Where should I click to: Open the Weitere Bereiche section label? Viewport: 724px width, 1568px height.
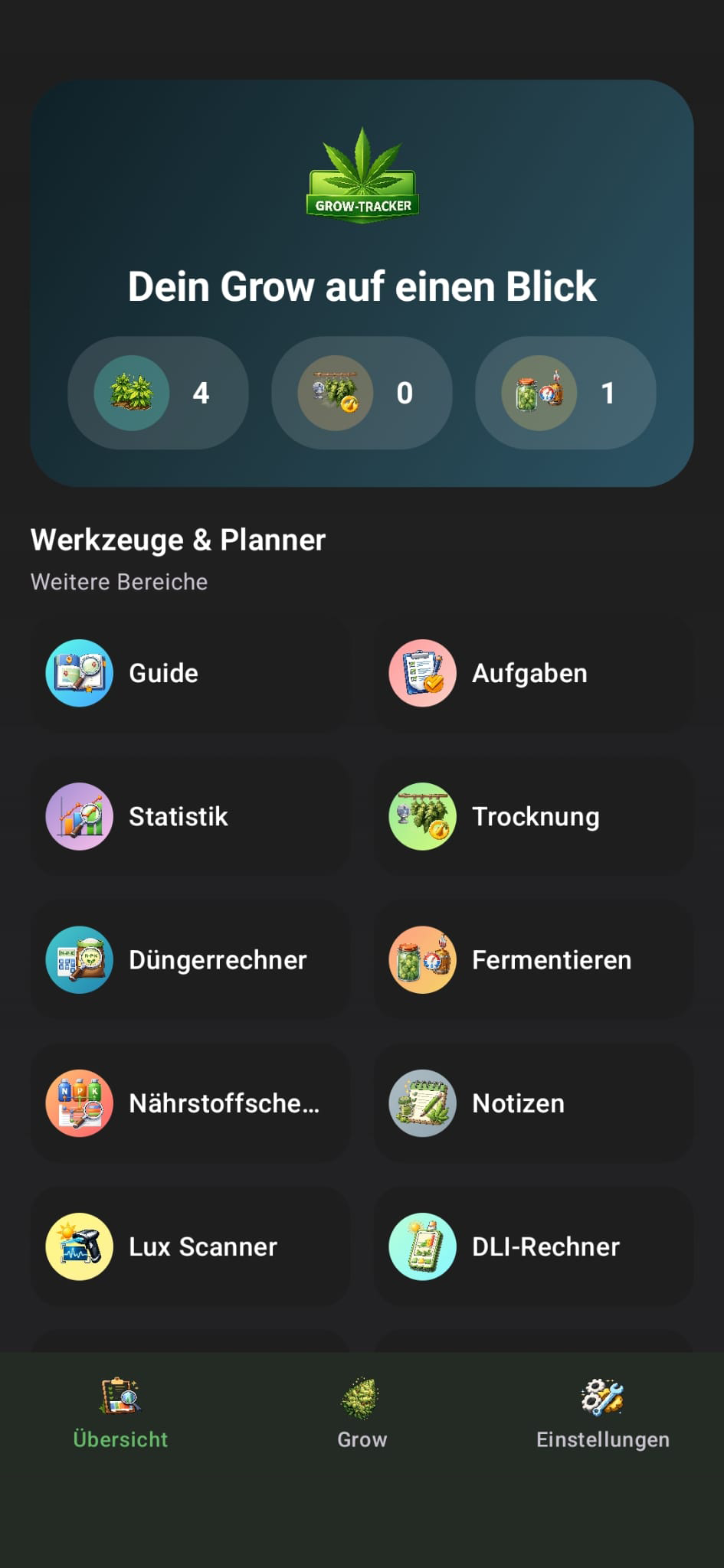[119, 582]
